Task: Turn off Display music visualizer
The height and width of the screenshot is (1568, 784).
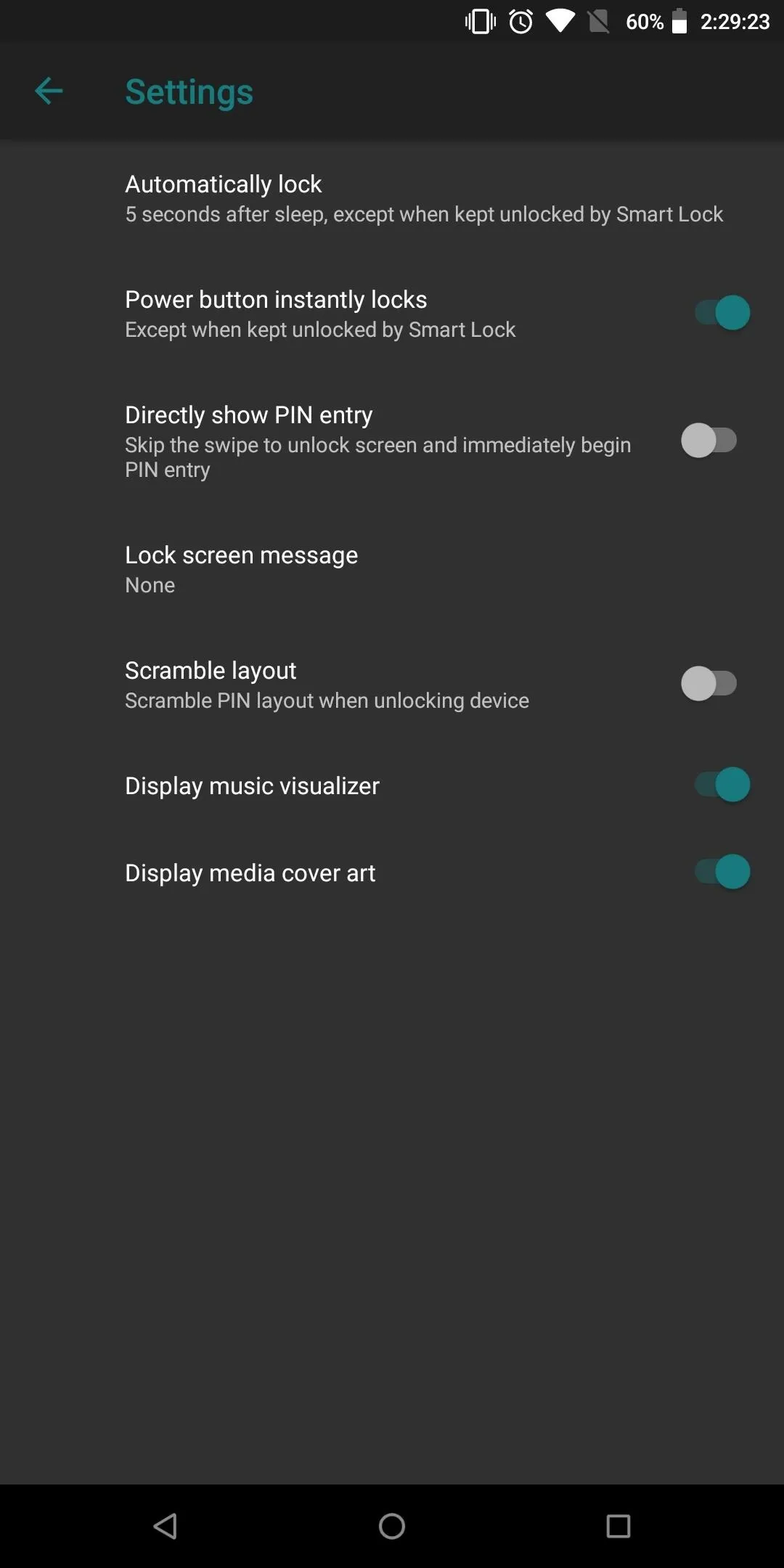Action: (722, 785)
